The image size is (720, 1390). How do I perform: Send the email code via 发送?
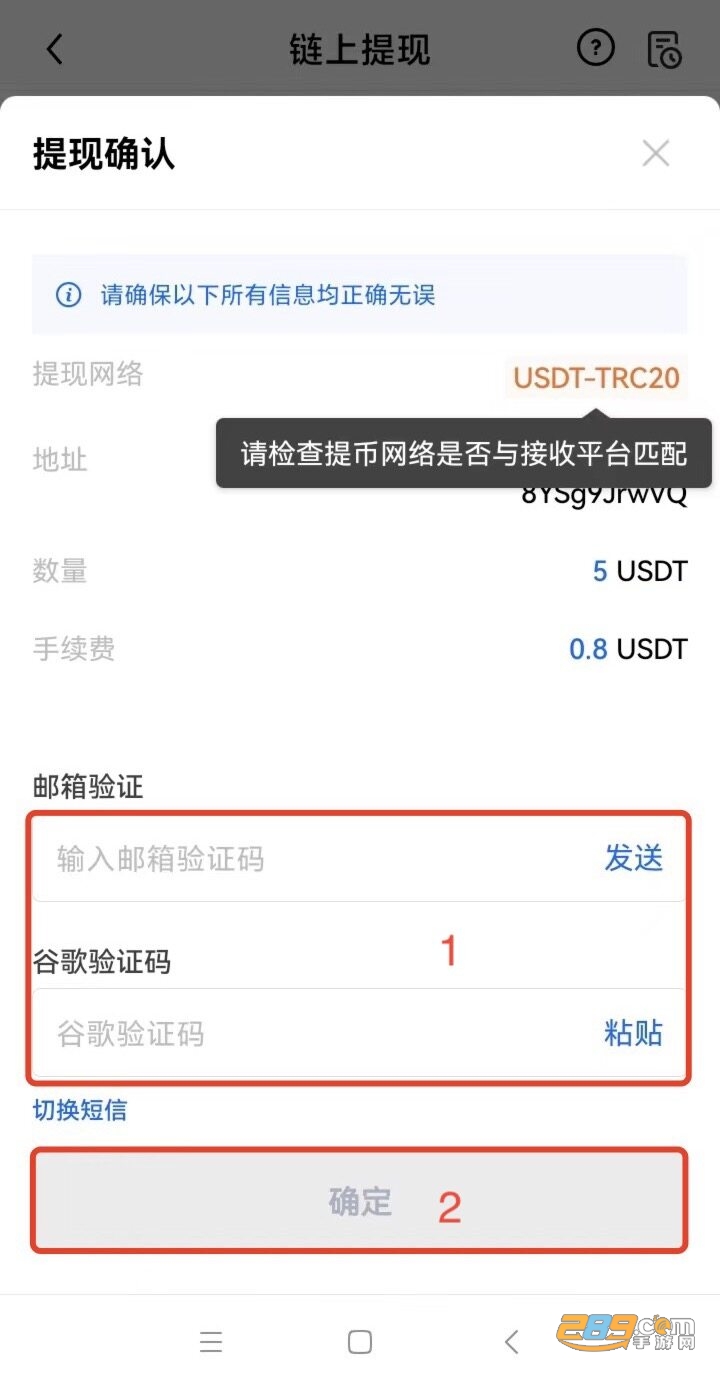tap(634, 858)
